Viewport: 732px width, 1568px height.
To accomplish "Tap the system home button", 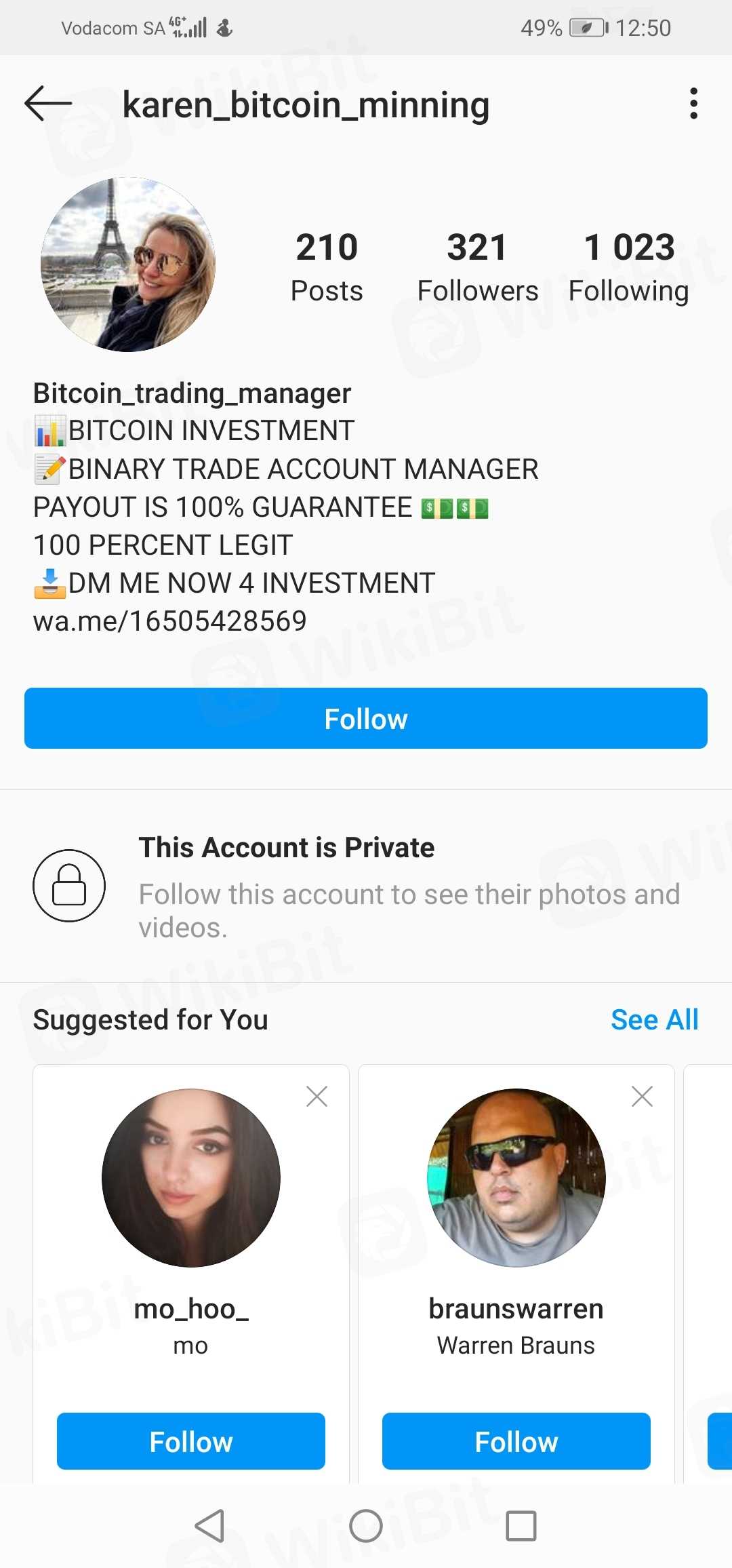I will click(366, 1526).
